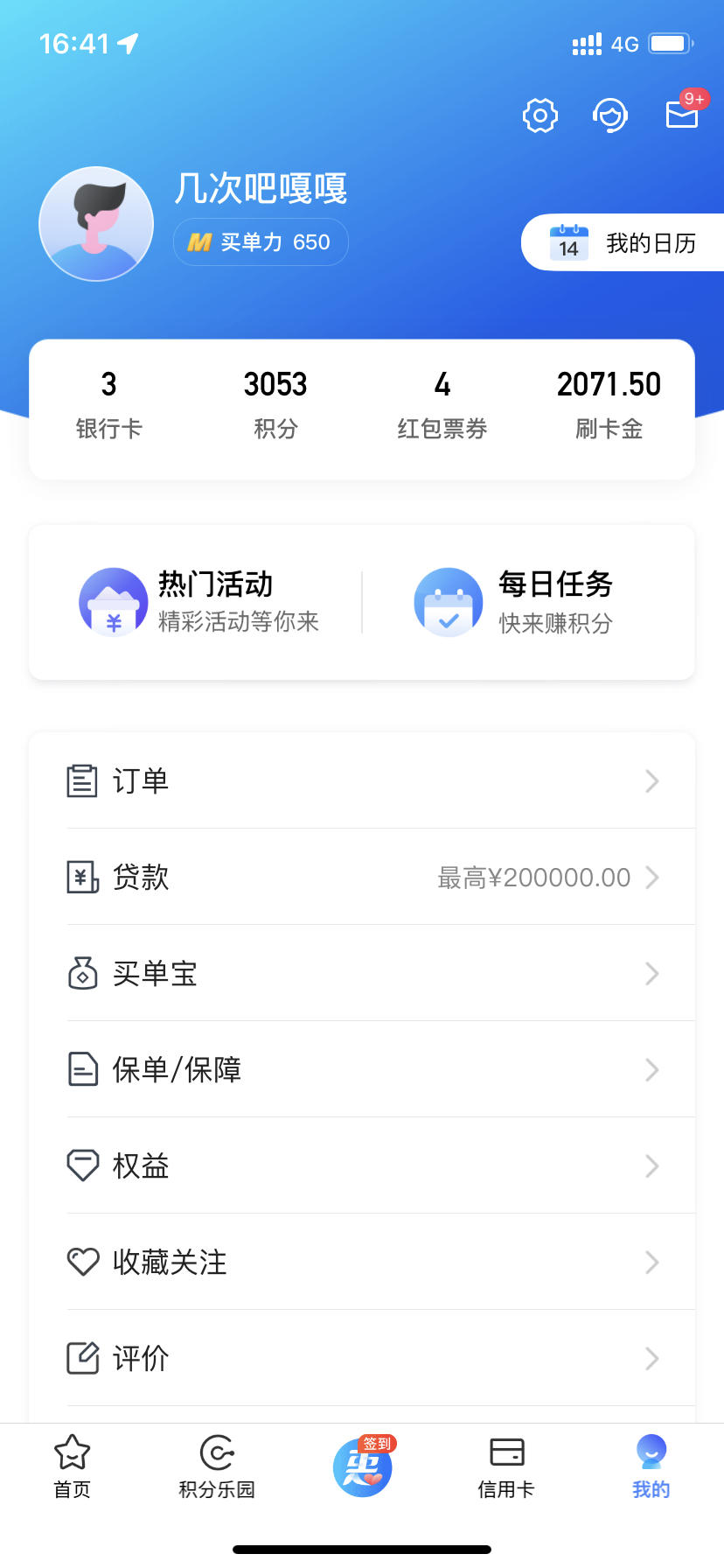Open 收藏关注 favorites row
Image resolution: width=724 pixels, height=1568 pixels.
click(362, 1262)
